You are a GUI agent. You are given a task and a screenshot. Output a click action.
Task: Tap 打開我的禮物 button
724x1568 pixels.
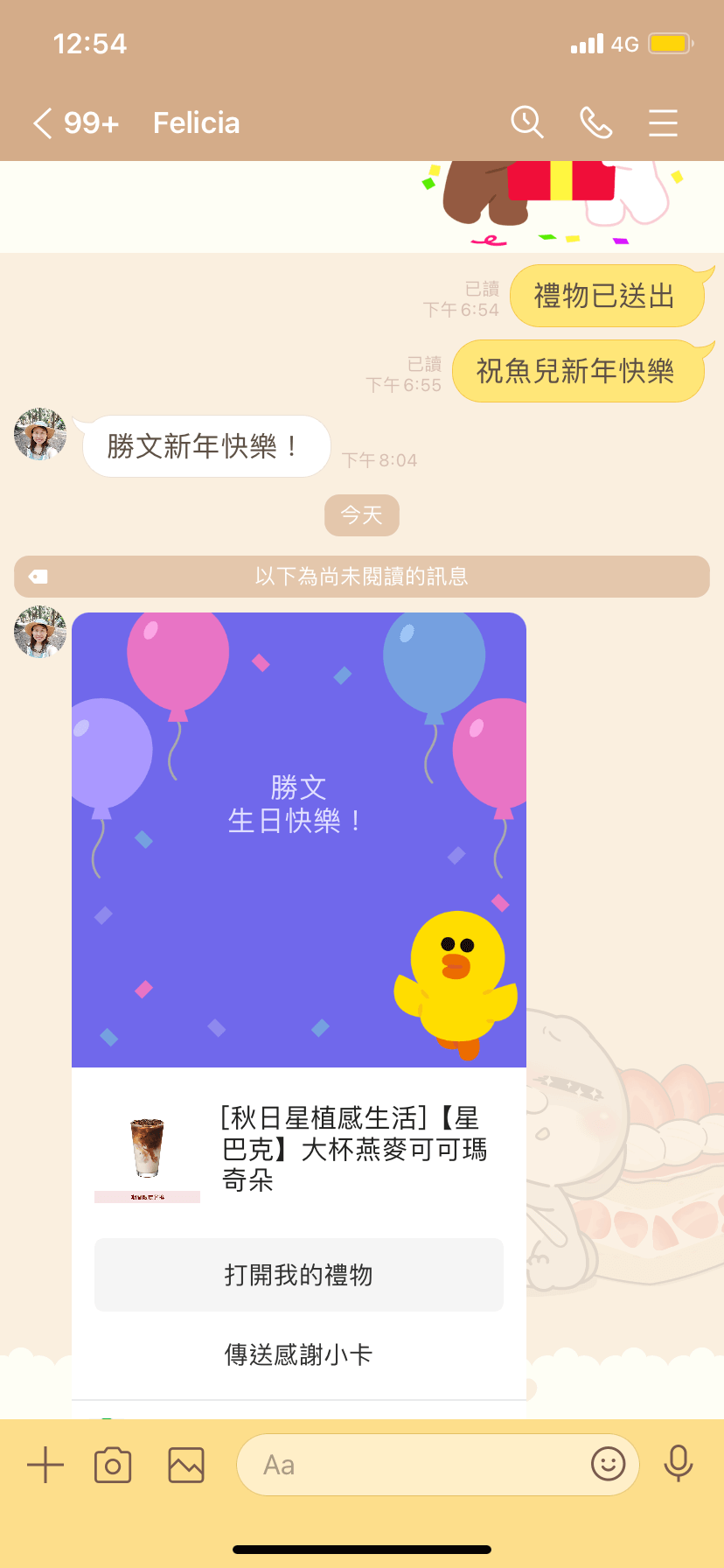299,1275
